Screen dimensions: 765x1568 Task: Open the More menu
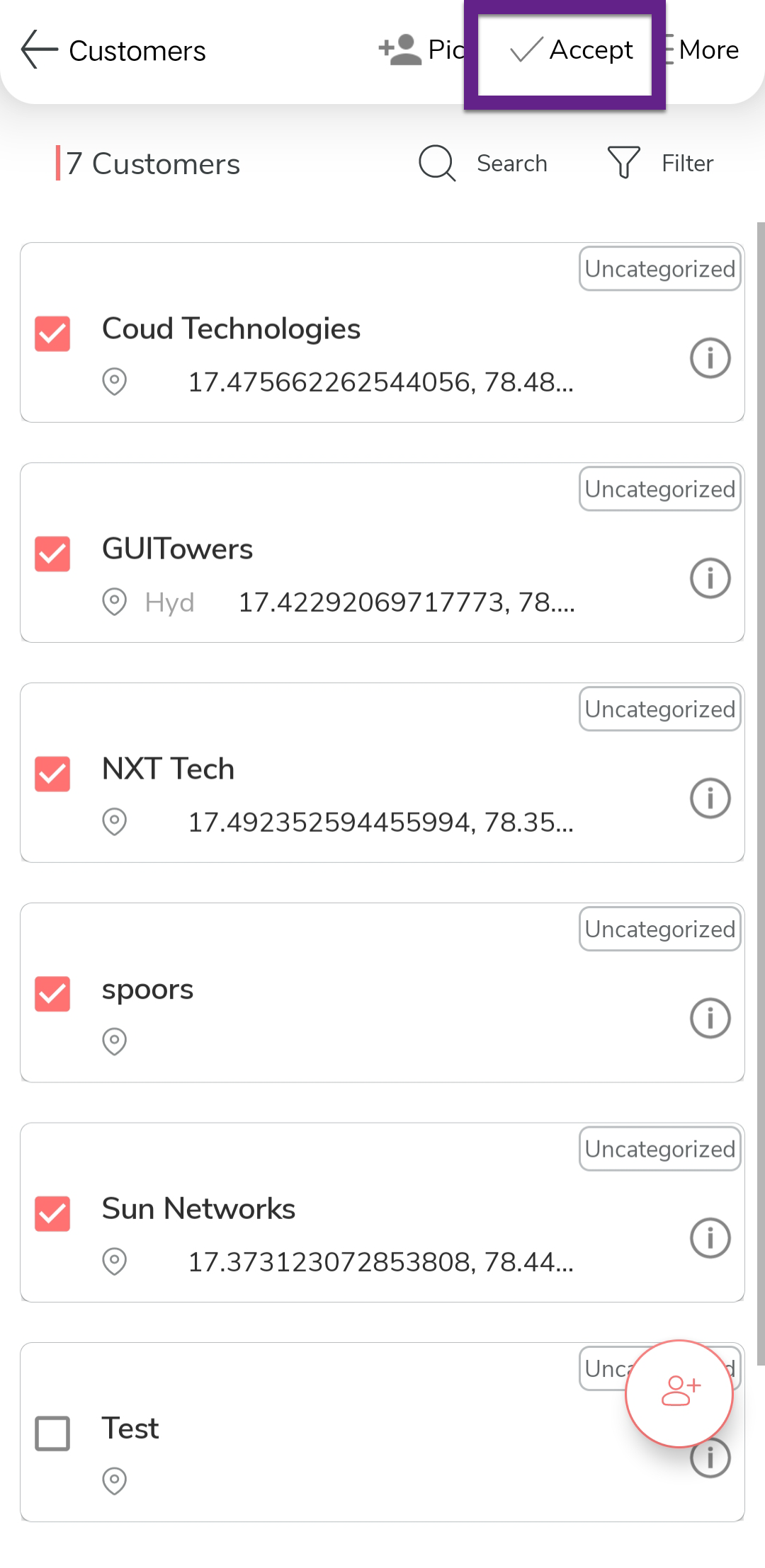pyautogui.click(x=703, y=50)
